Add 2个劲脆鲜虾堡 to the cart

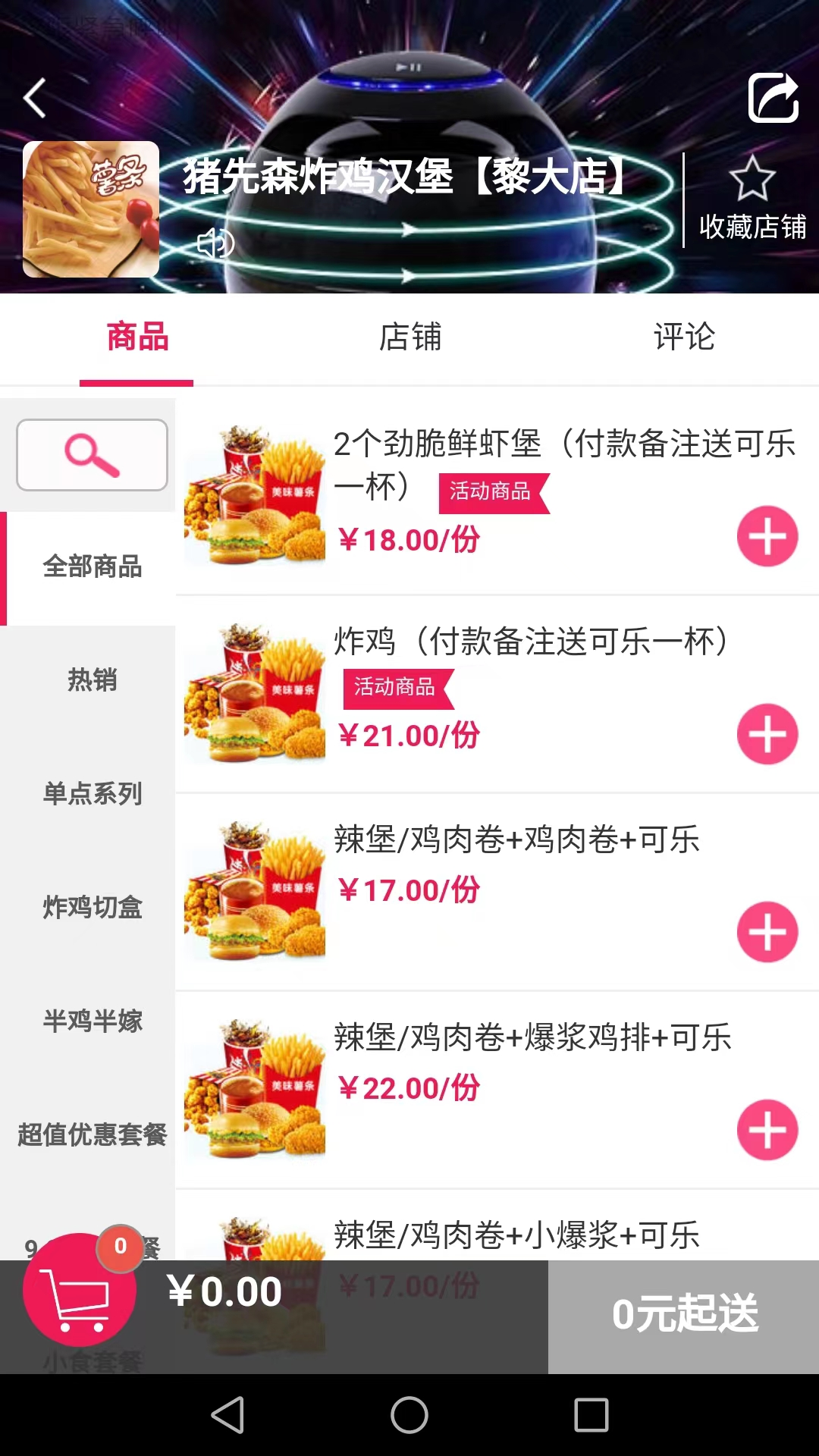[767, 536]
